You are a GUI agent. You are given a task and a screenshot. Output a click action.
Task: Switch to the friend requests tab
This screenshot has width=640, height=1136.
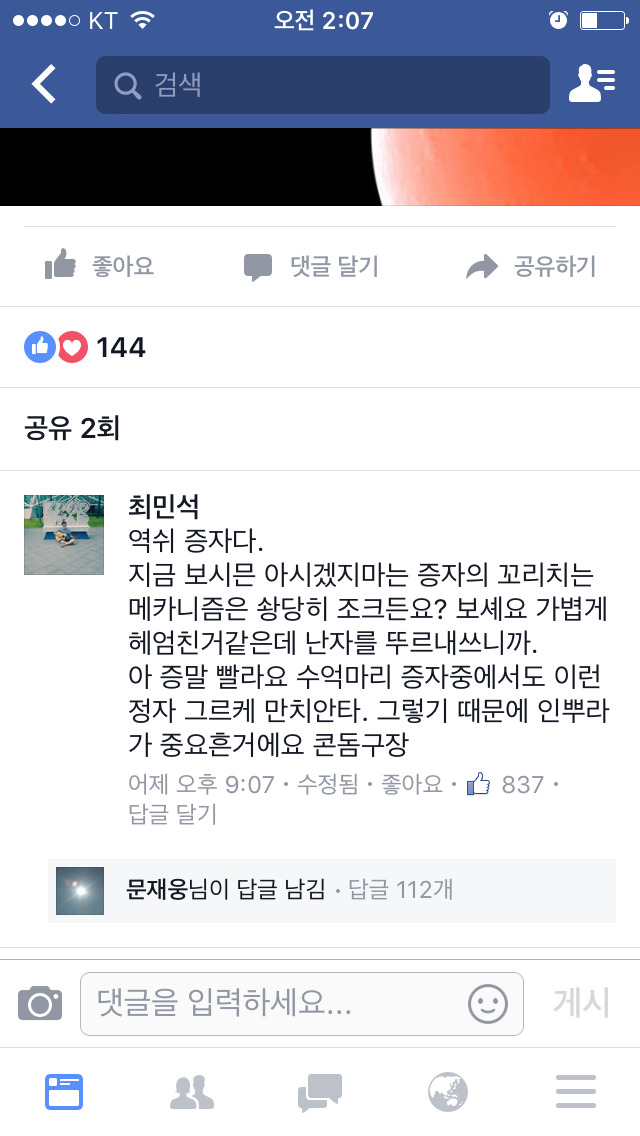point(192,1092)
